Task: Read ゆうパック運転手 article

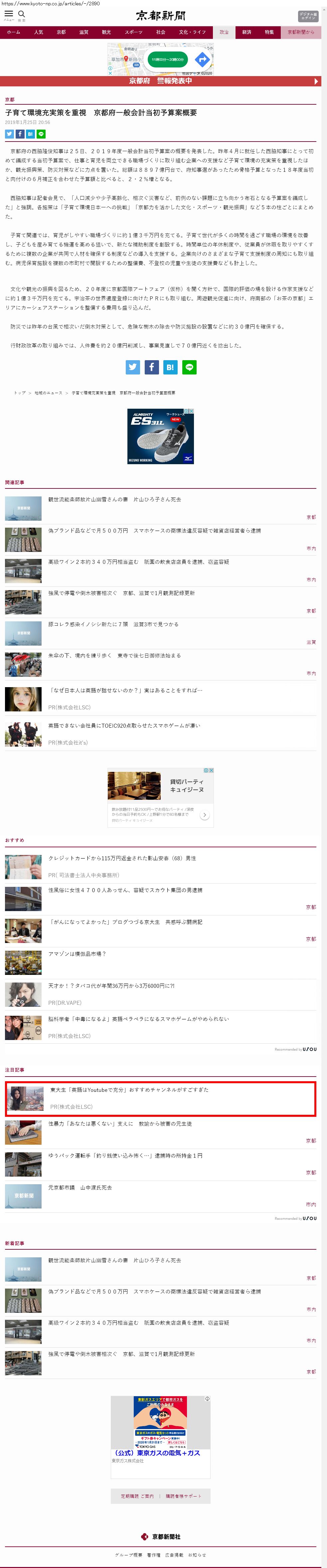Action: (125, 1155)
